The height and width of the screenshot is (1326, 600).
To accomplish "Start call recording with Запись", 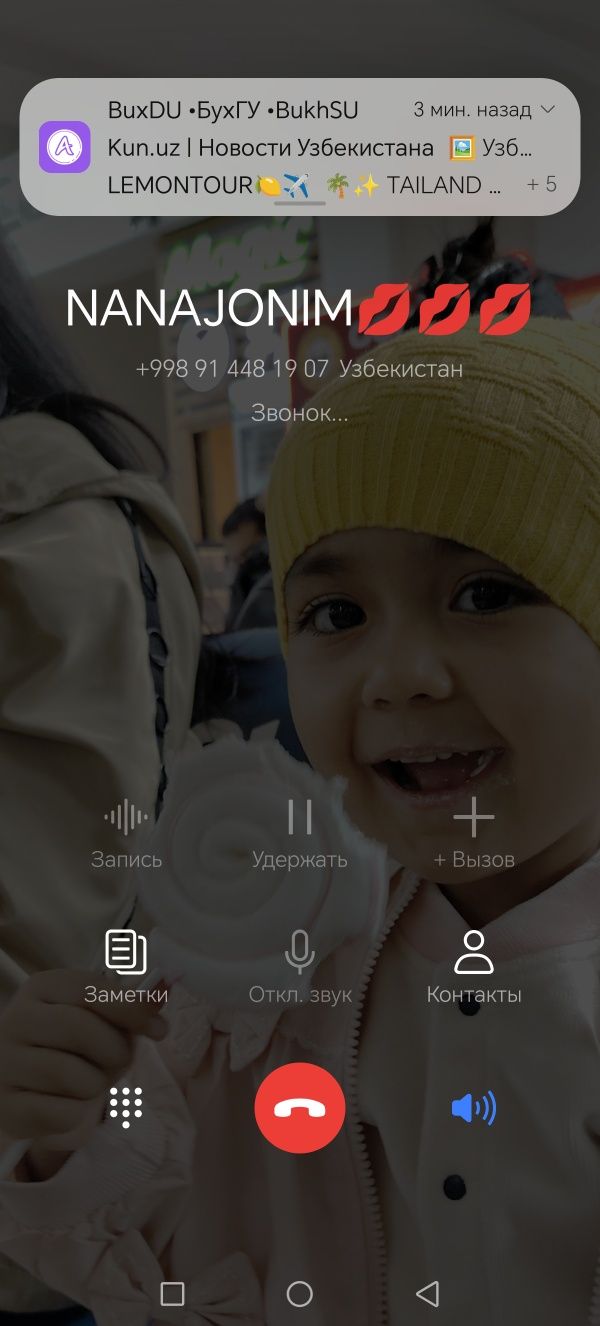I will point(126,832).
